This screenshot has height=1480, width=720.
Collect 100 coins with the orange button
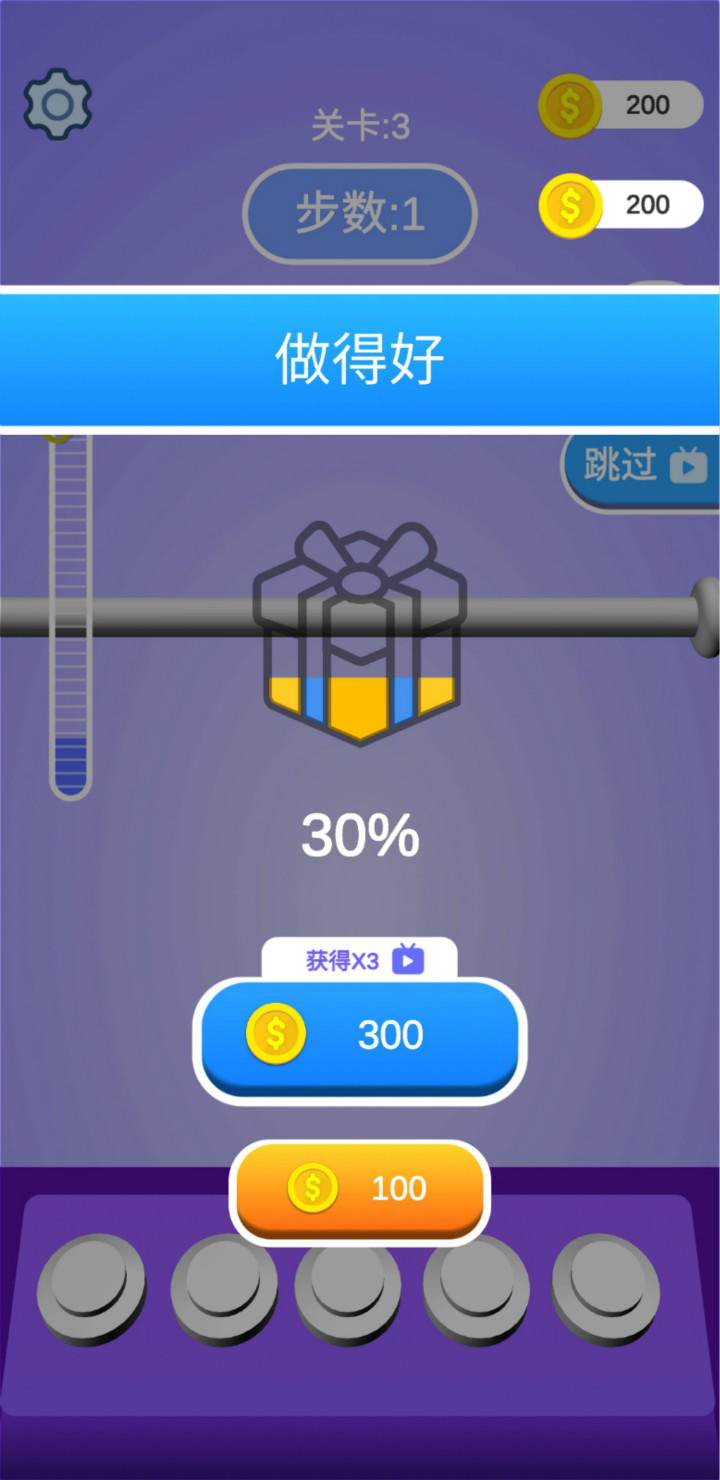click(x=360, y=1189)
